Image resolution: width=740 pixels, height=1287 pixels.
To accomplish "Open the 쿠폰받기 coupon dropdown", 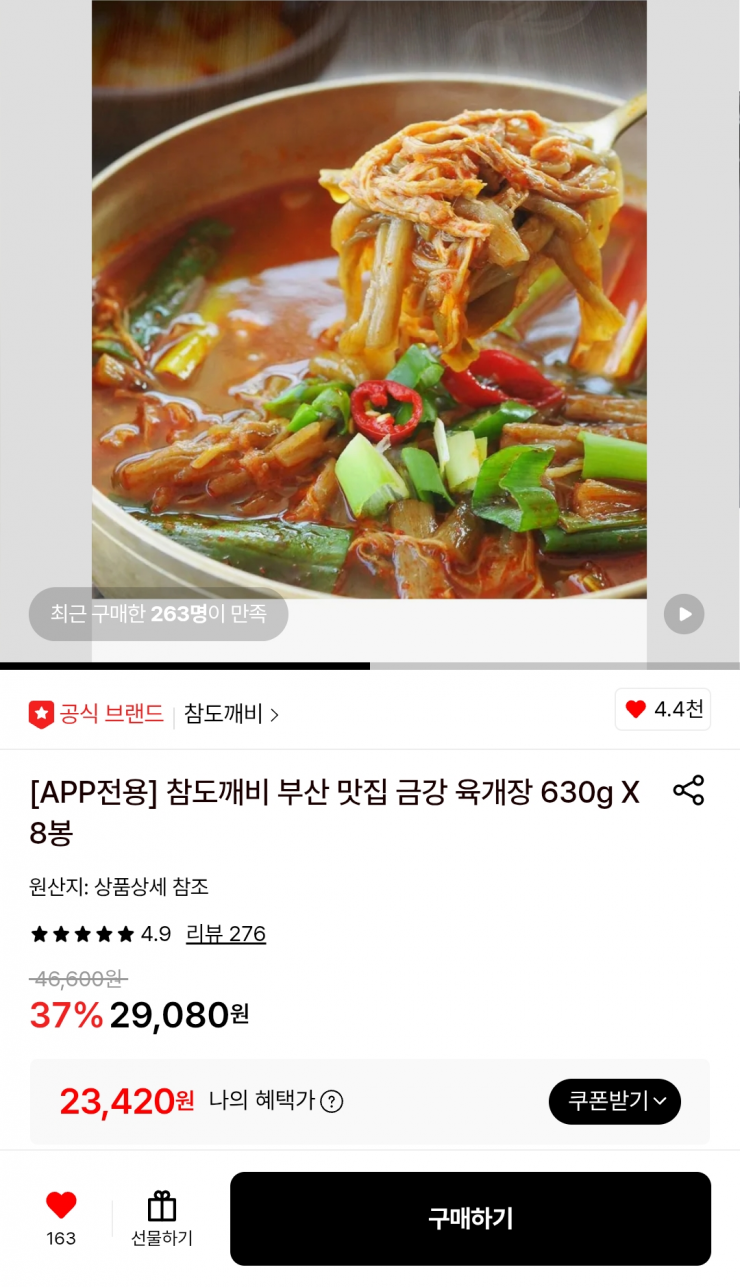I will tap(614, 1101).
